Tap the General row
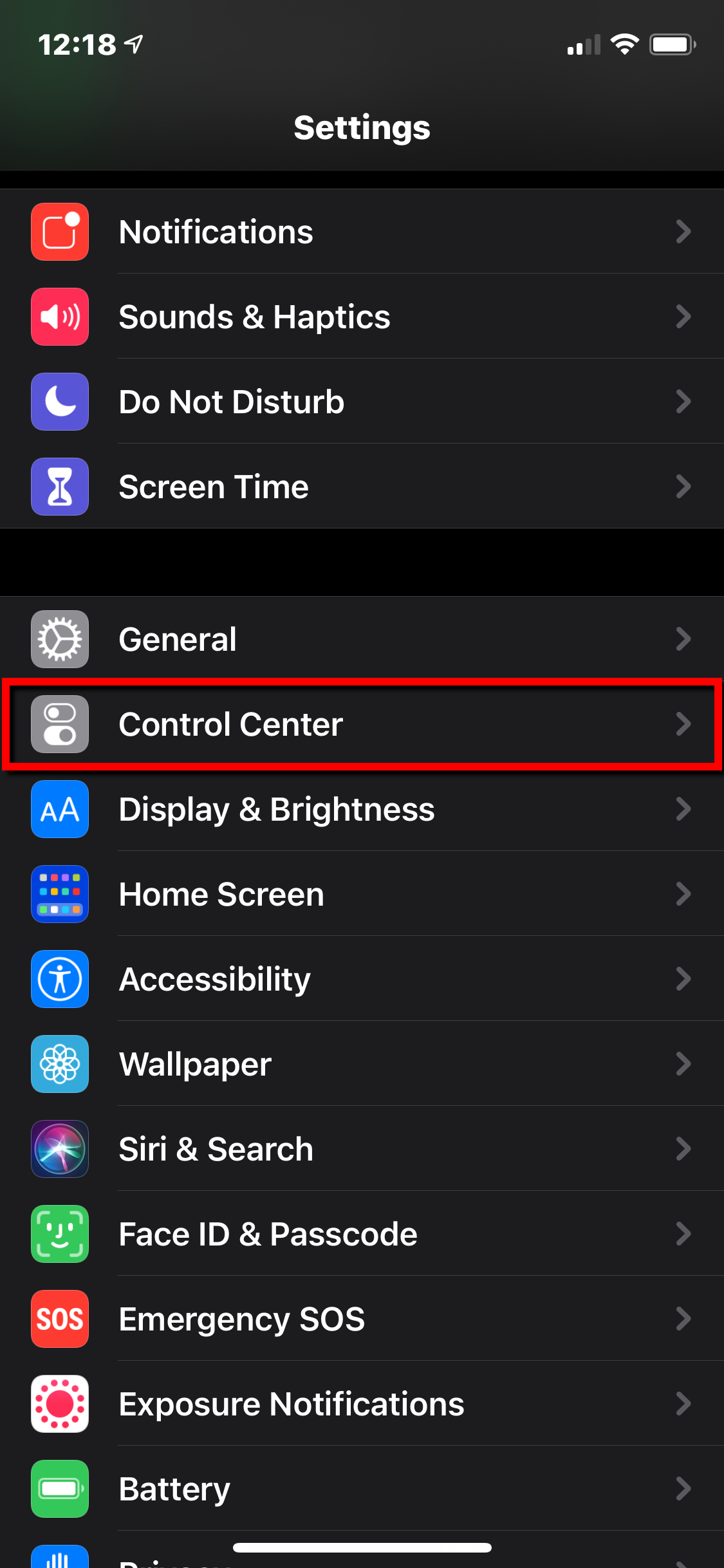This screenshot has width=724, height=1568. (362, 639)
